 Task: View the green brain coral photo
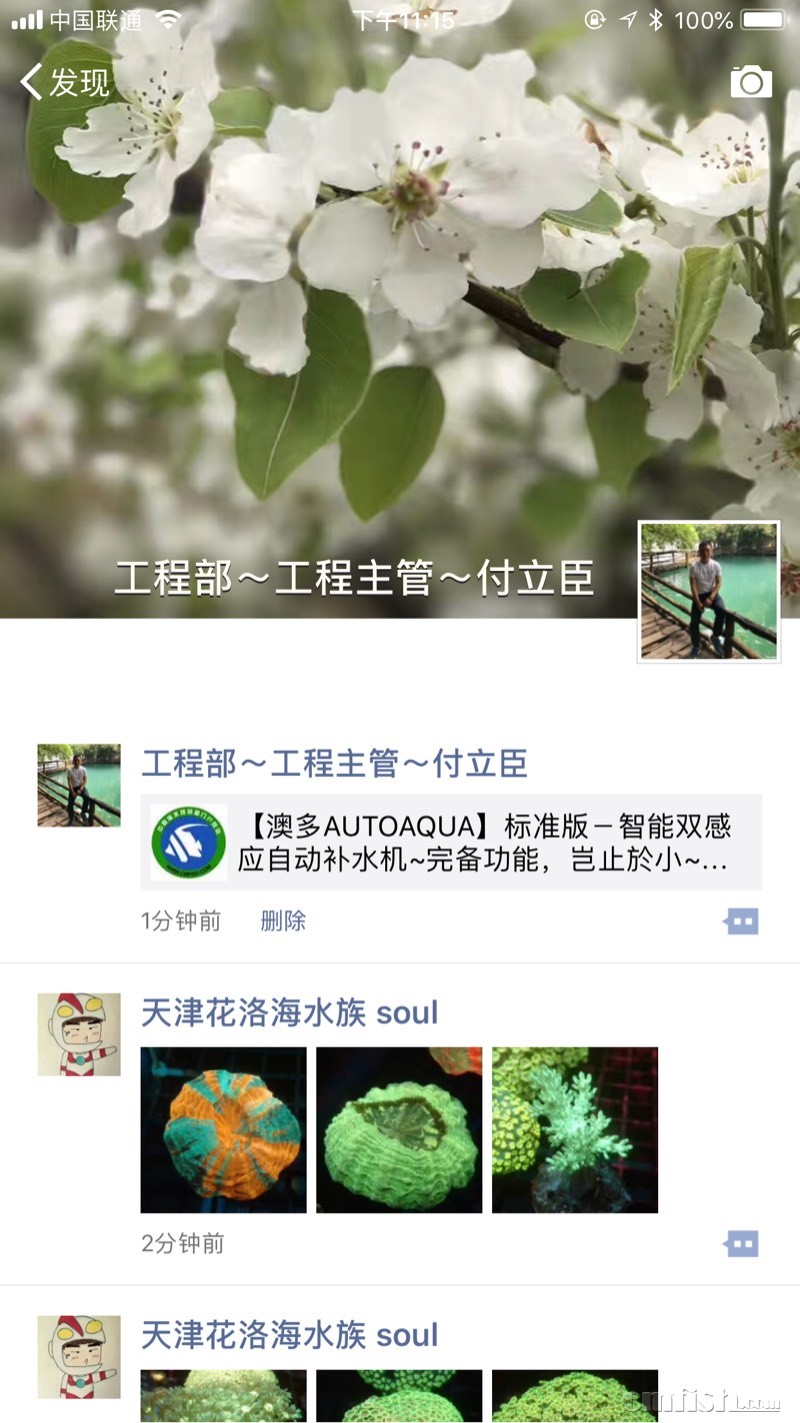click(x=399, y=1130)
